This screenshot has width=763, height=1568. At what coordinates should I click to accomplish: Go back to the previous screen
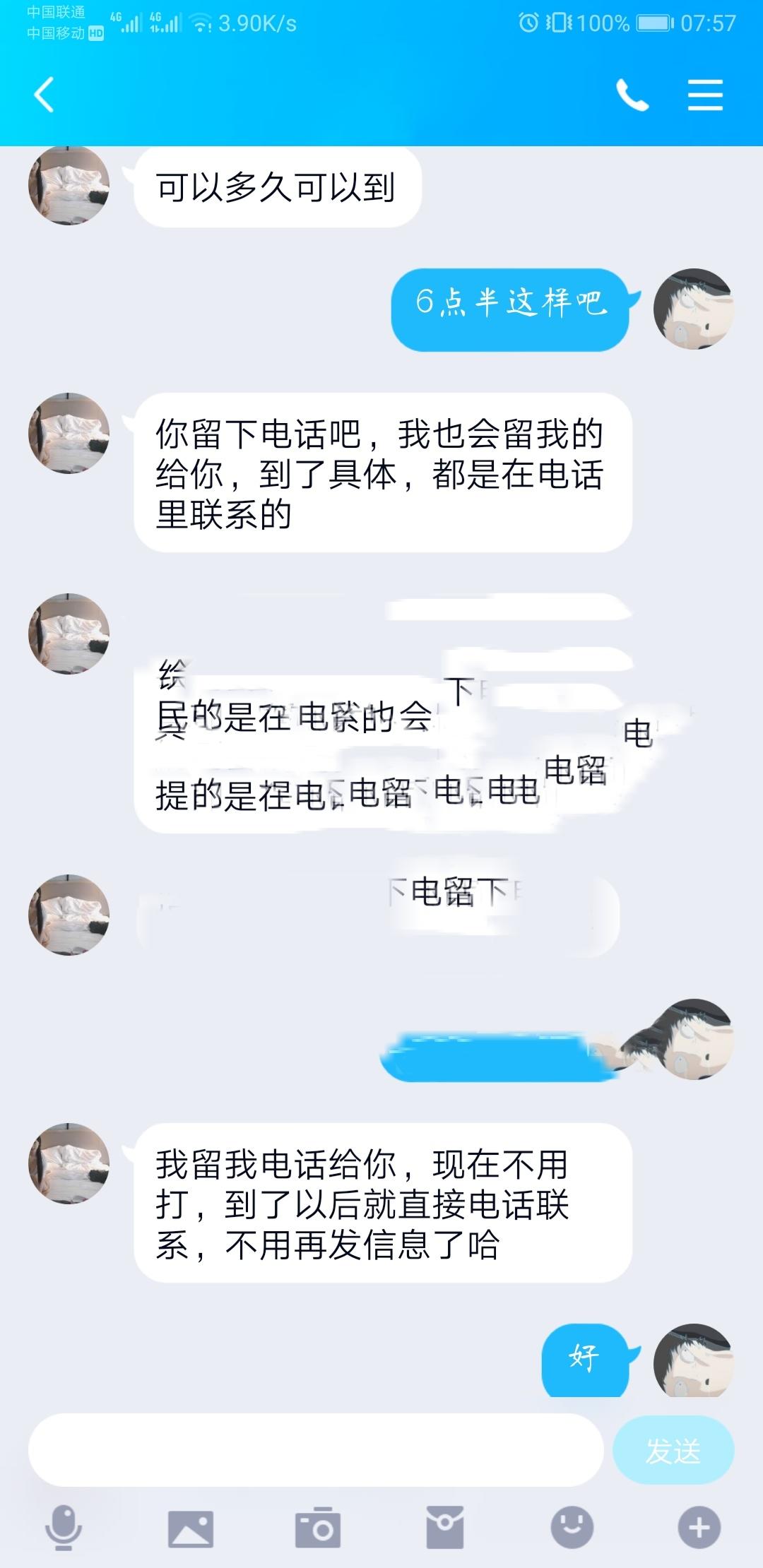pyautogui.click(x=44, y=95)
